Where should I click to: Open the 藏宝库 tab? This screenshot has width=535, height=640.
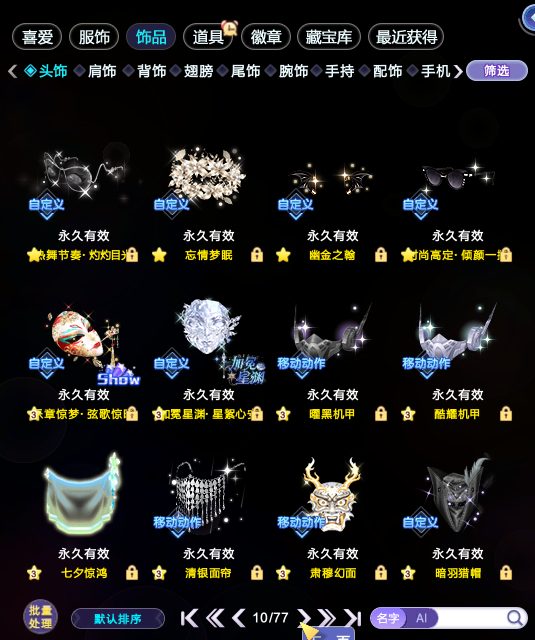(x=329, y=37)
